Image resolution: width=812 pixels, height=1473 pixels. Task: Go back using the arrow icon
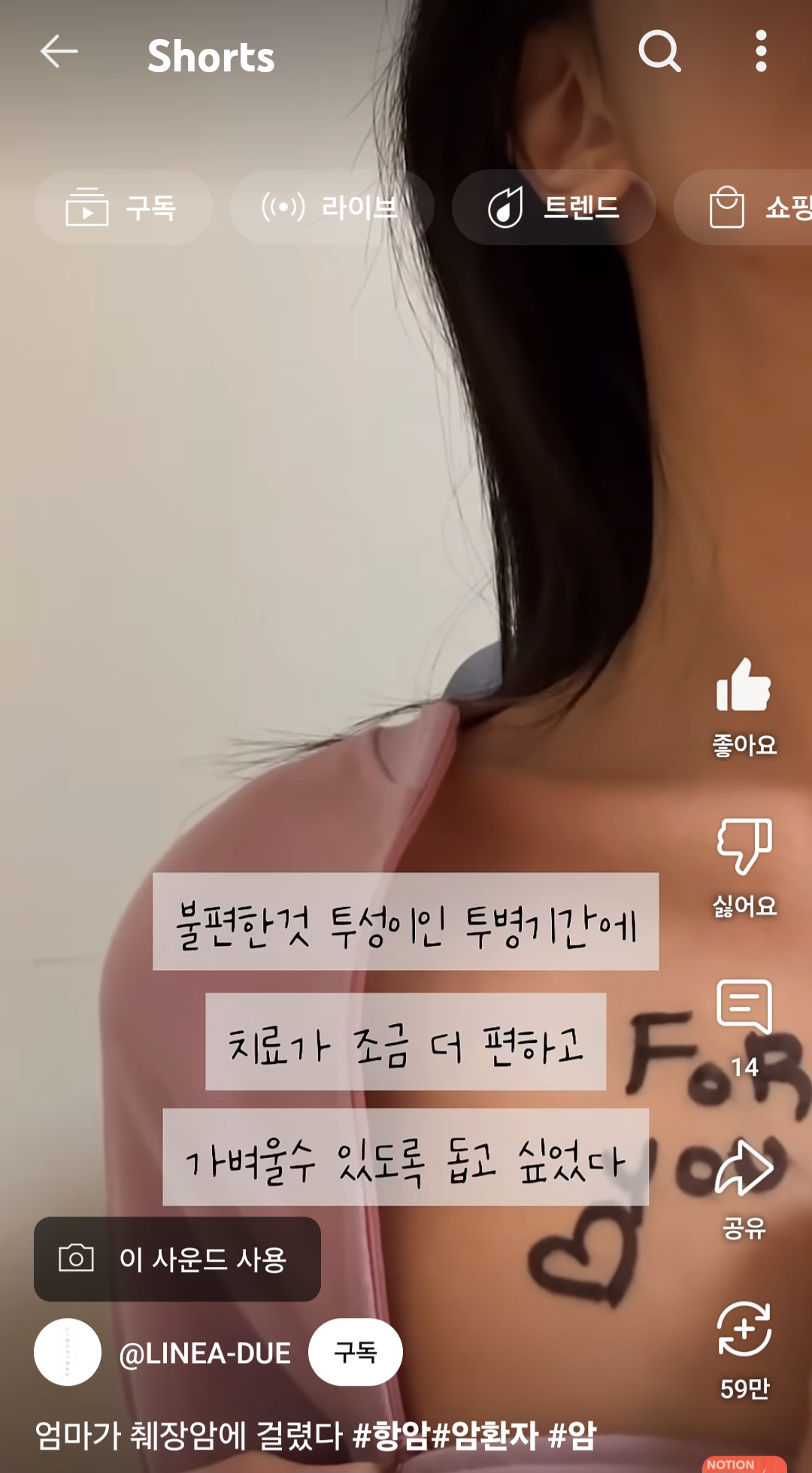point(59,52)
